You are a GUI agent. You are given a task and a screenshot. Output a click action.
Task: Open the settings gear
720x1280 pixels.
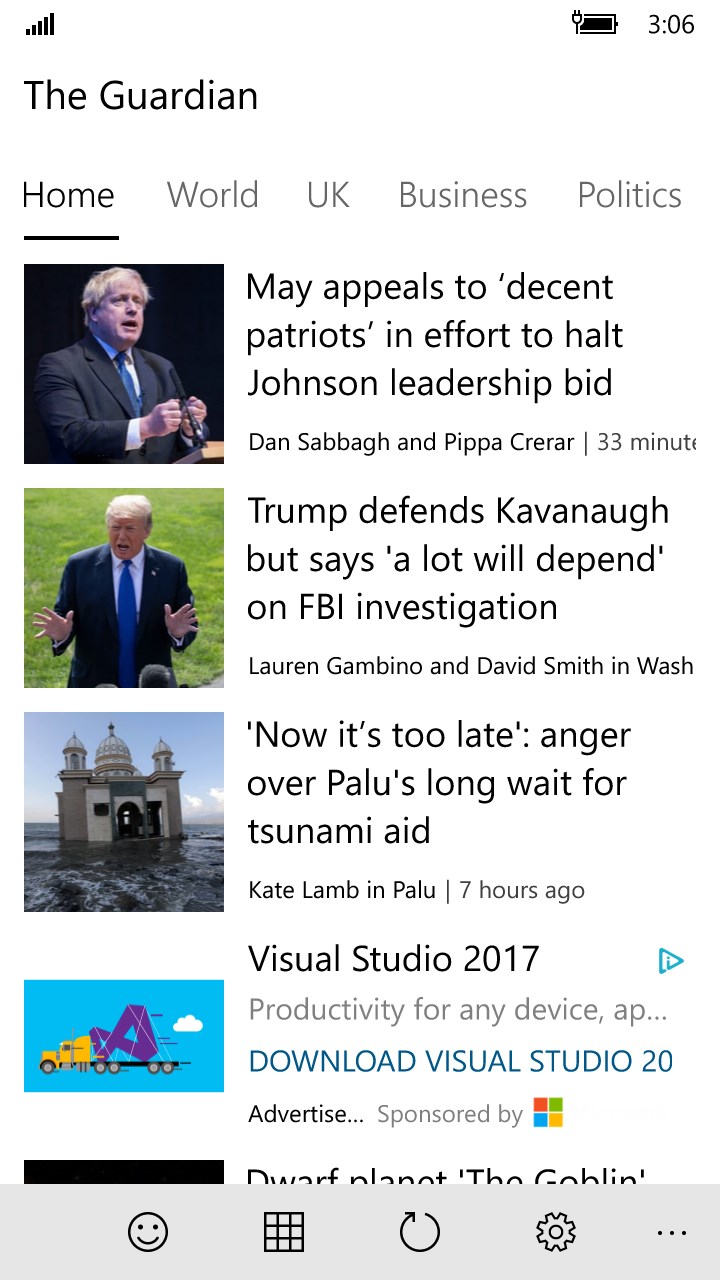556,1232
